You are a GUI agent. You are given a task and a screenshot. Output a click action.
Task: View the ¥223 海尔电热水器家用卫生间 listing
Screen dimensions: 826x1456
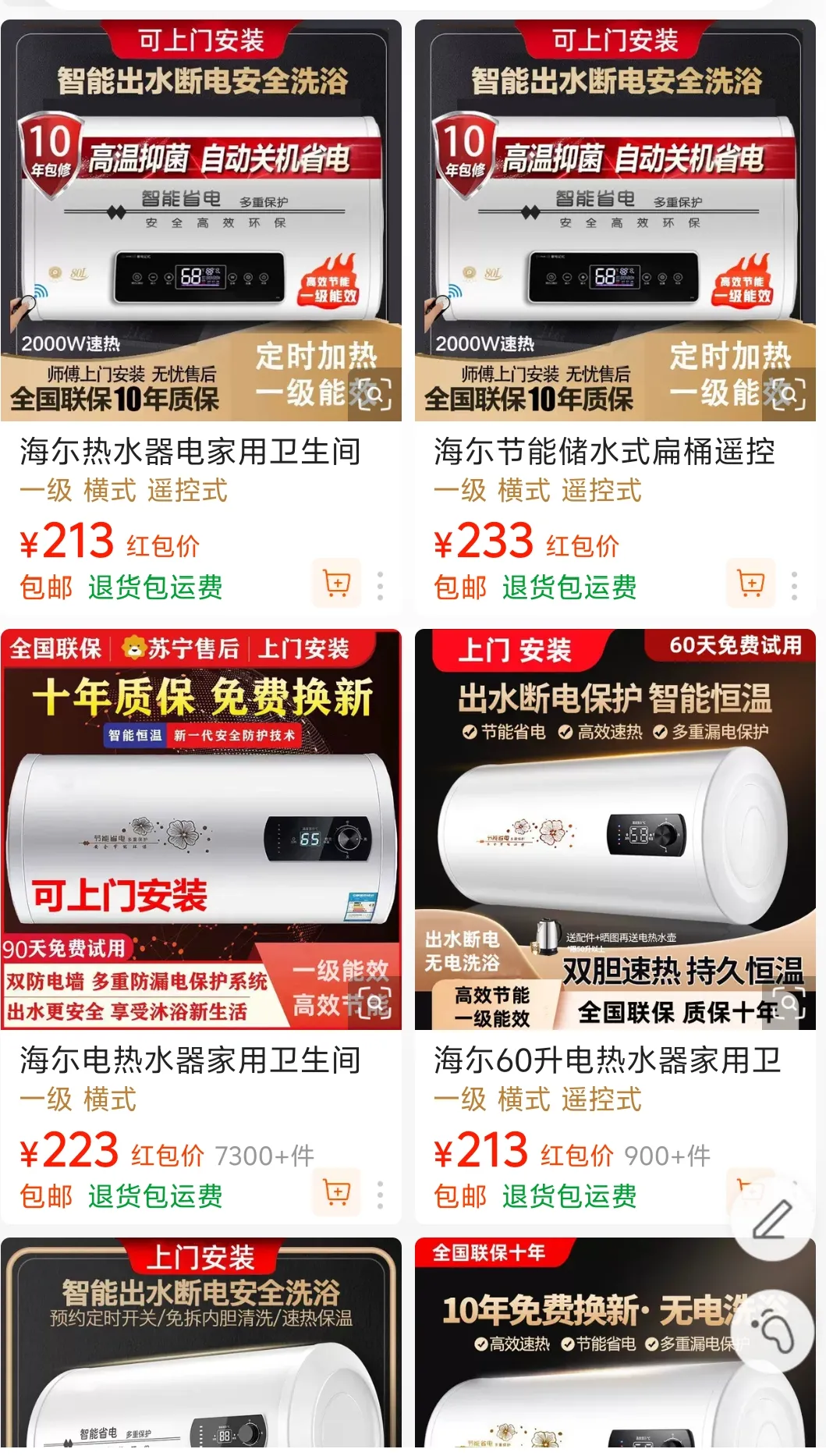coord(190,1060)
